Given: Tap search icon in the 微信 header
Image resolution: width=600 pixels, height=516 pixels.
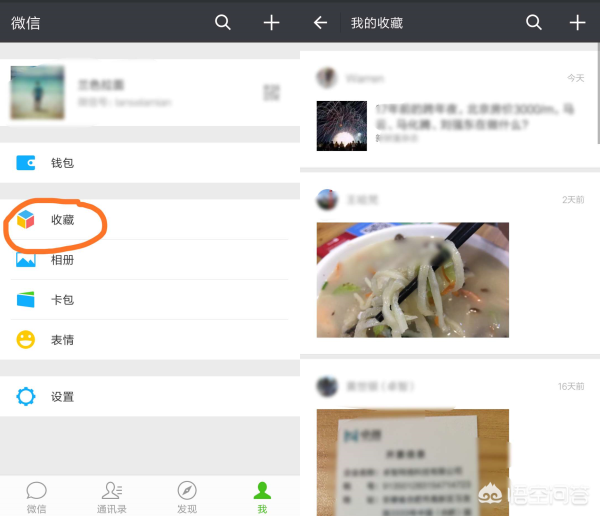Looking at the screenshot, I should [223, 22].
